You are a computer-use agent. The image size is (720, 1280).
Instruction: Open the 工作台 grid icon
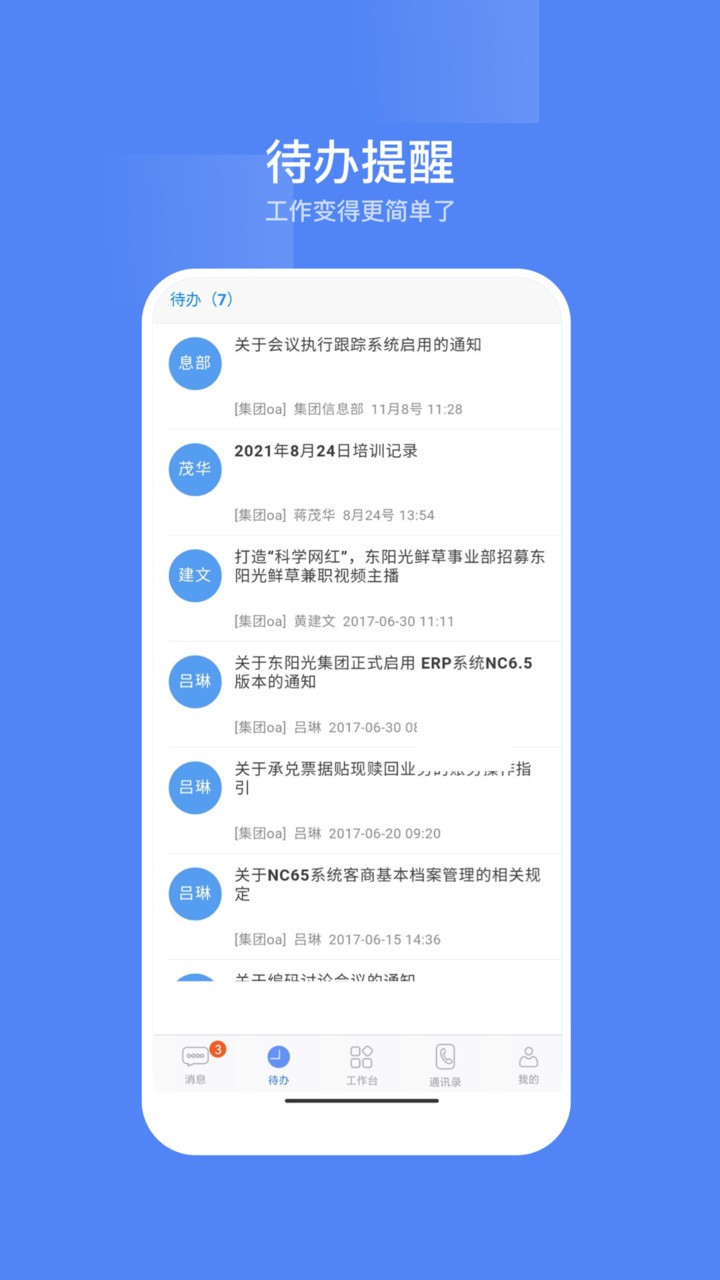click(362, 1055)
